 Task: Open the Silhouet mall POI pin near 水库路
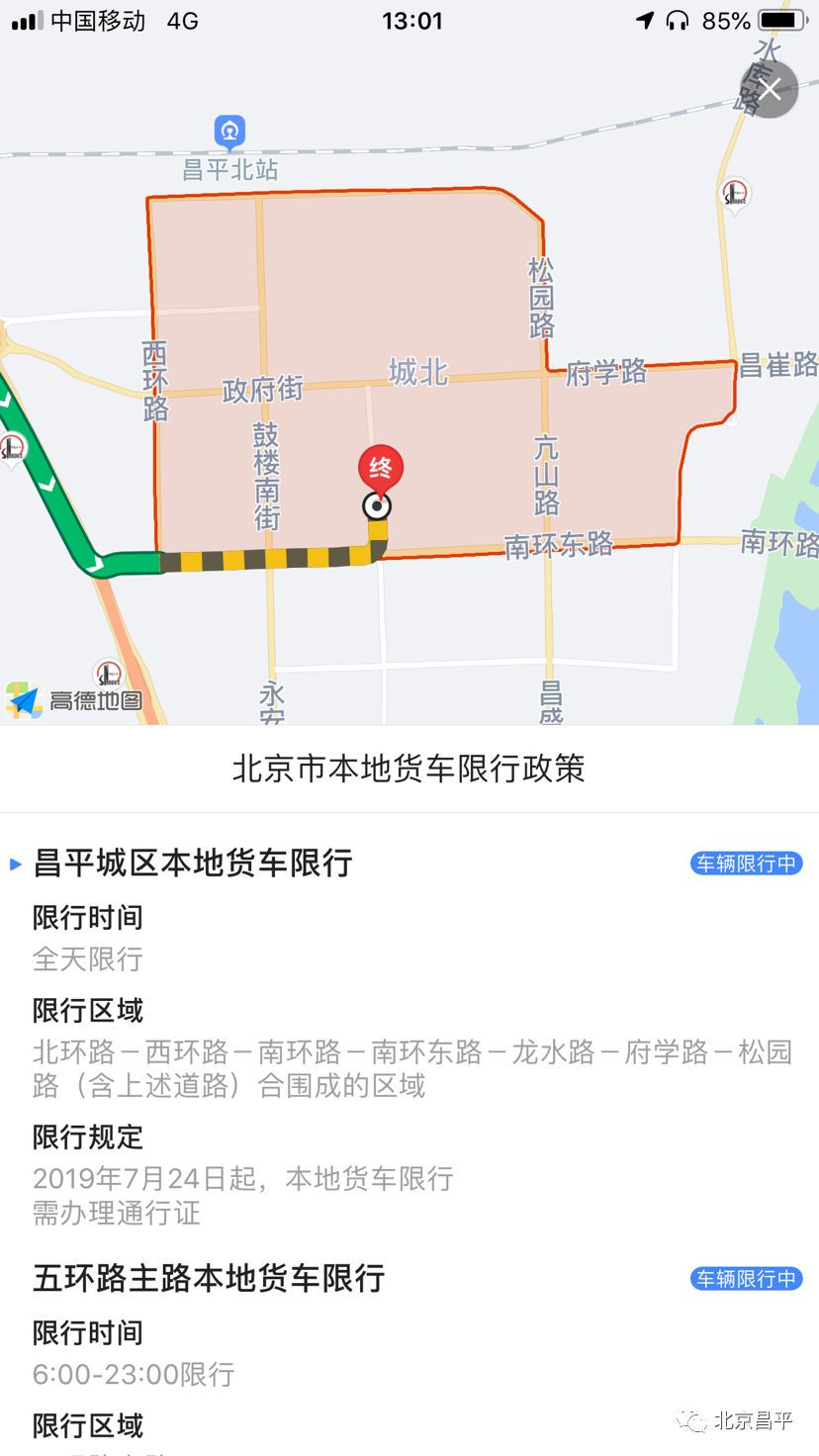tap(734, 194)
